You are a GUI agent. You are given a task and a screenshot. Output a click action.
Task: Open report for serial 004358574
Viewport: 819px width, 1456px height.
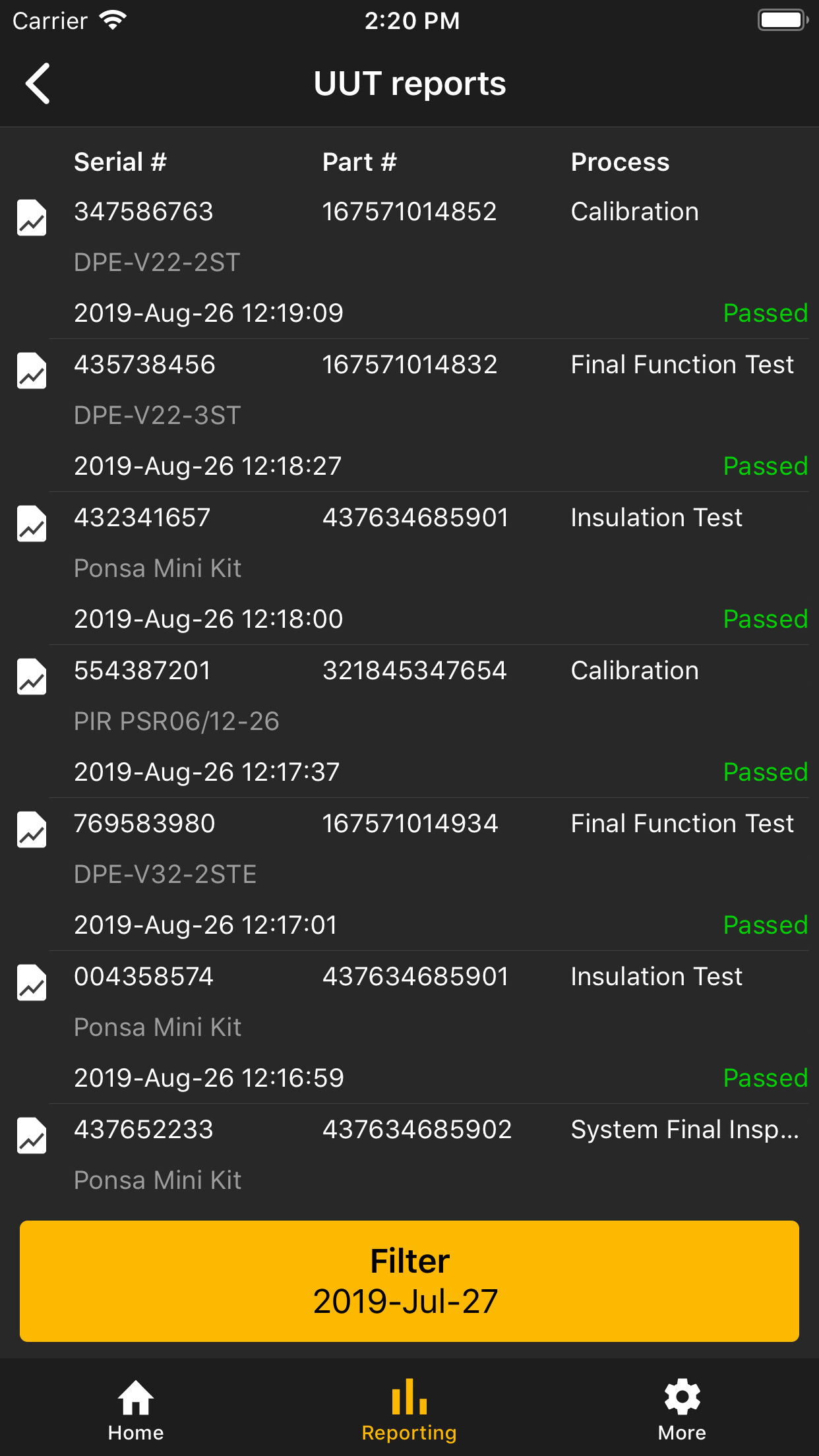409,1027
